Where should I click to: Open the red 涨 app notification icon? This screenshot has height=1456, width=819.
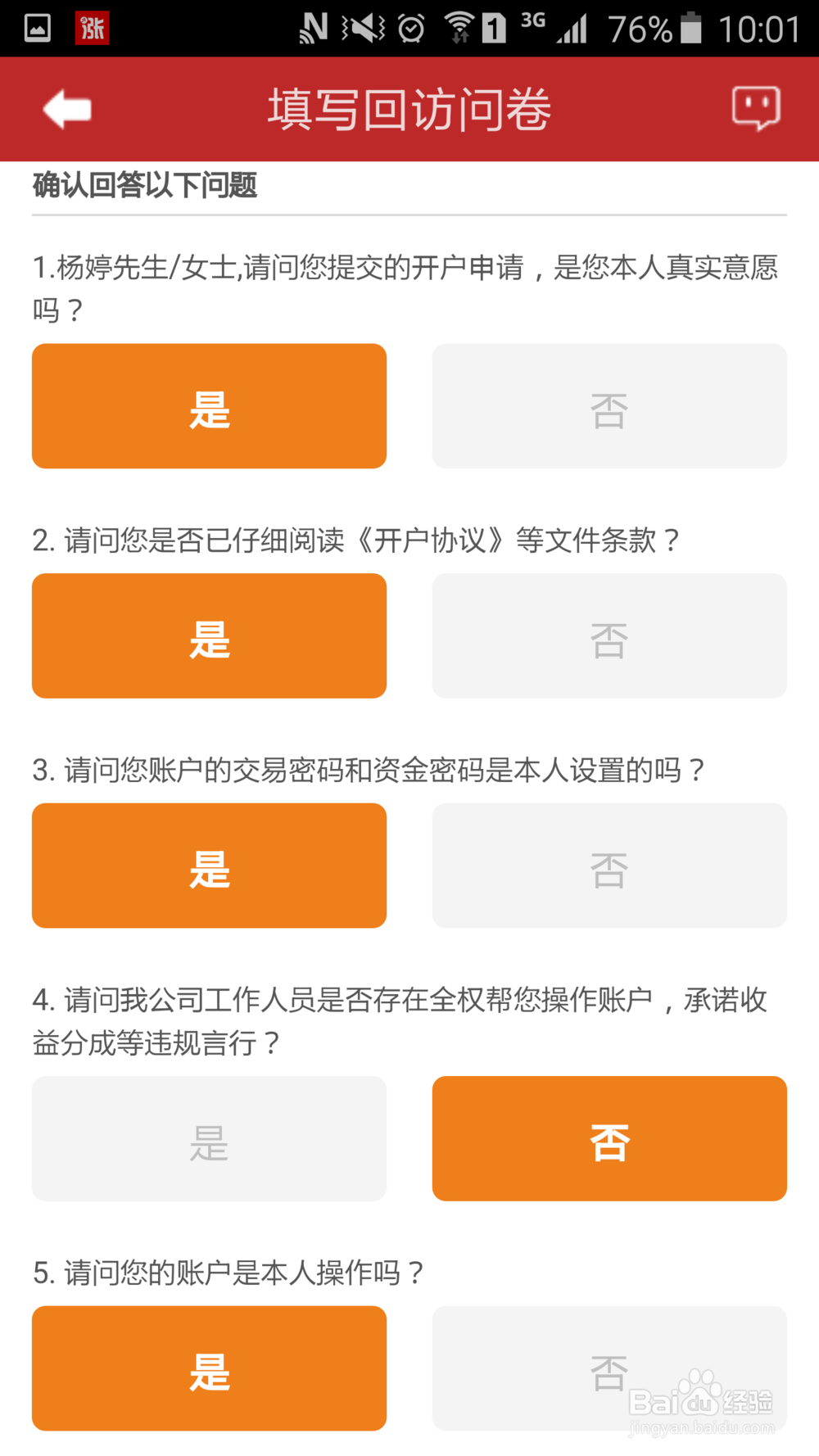(90, 27)
